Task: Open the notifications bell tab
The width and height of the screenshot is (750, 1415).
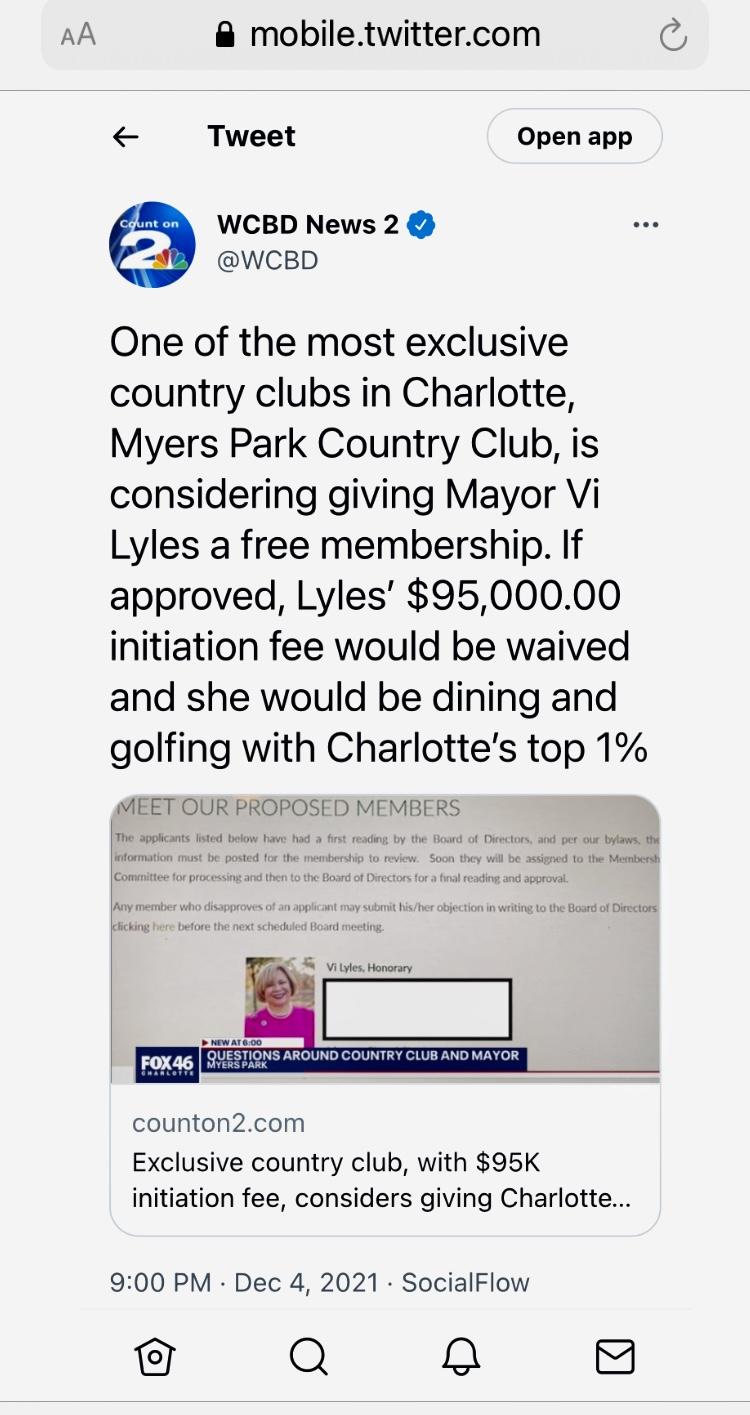Action: [x=461, y=1357]
